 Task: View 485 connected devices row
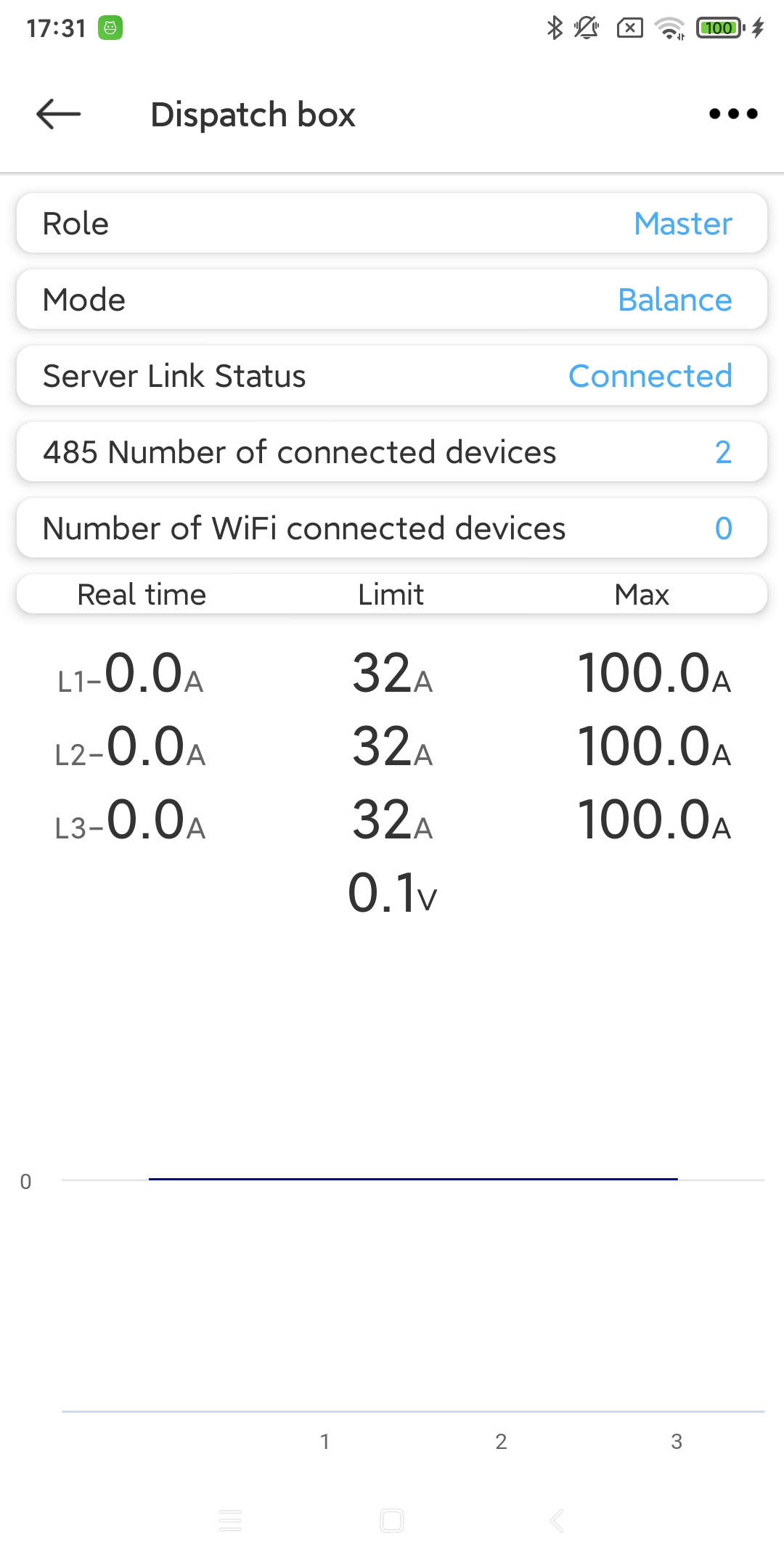tap(392, 452)
